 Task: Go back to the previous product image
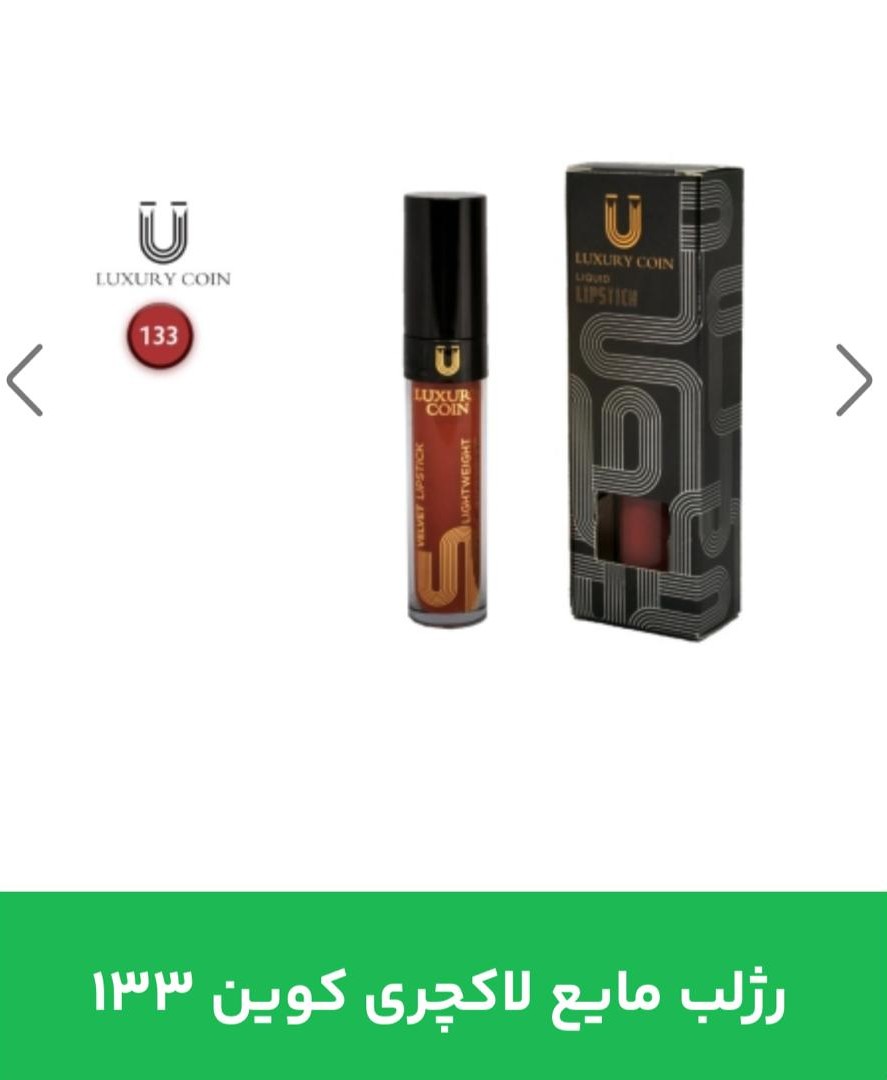tap(26, 380)
